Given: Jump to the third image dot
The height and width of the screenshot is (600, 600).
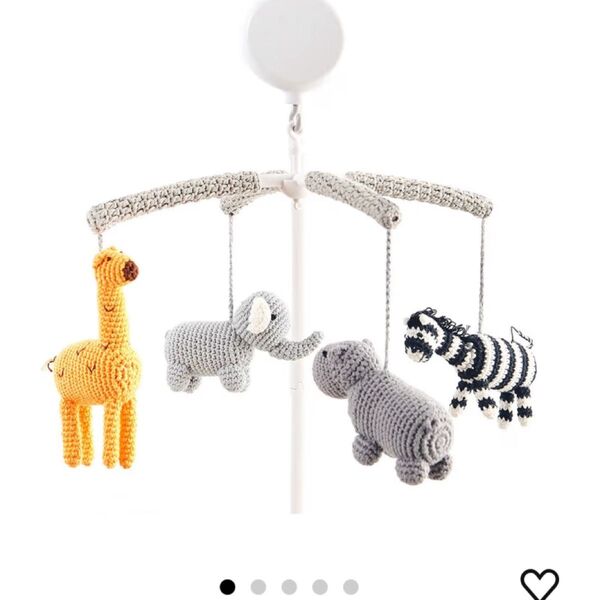Looking at the screenshot, I should pos(289,587).
